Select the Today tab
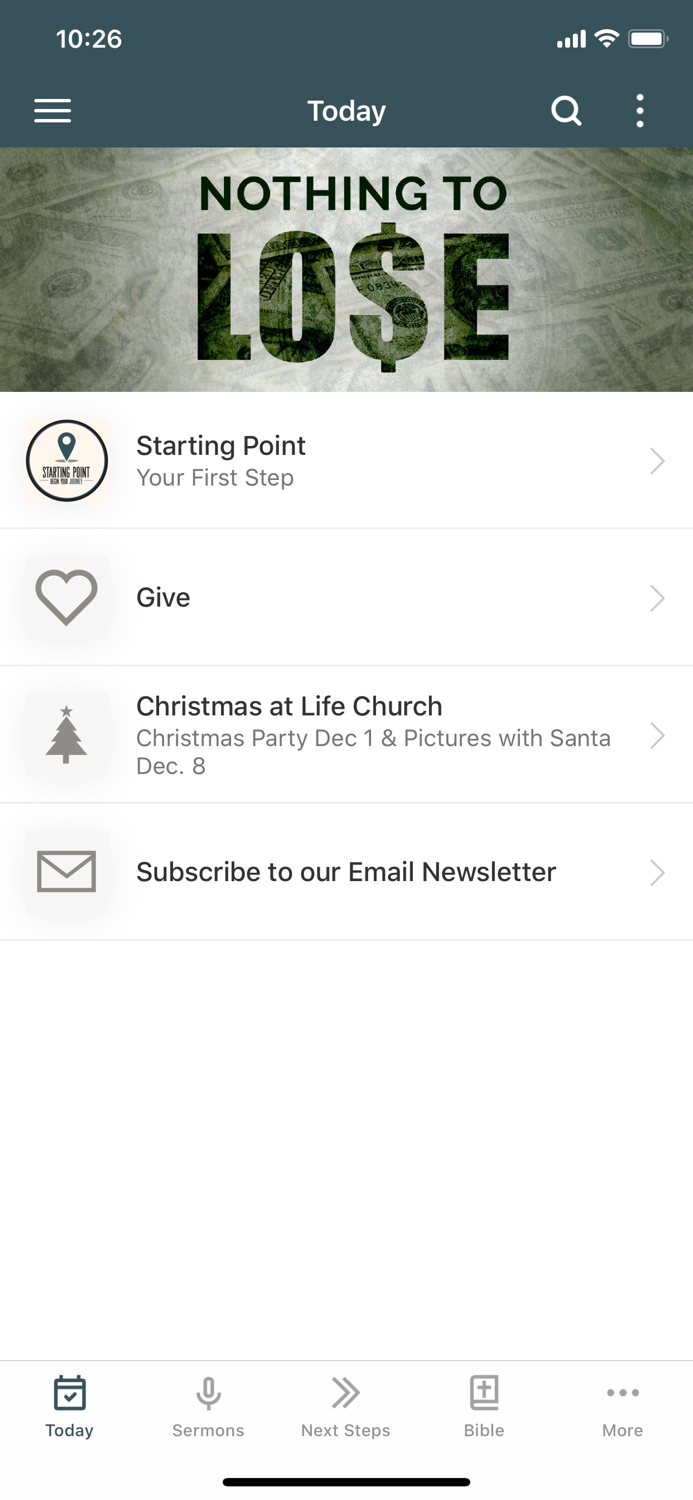The image size is (693, 1500). click(x=69, y=1406)
